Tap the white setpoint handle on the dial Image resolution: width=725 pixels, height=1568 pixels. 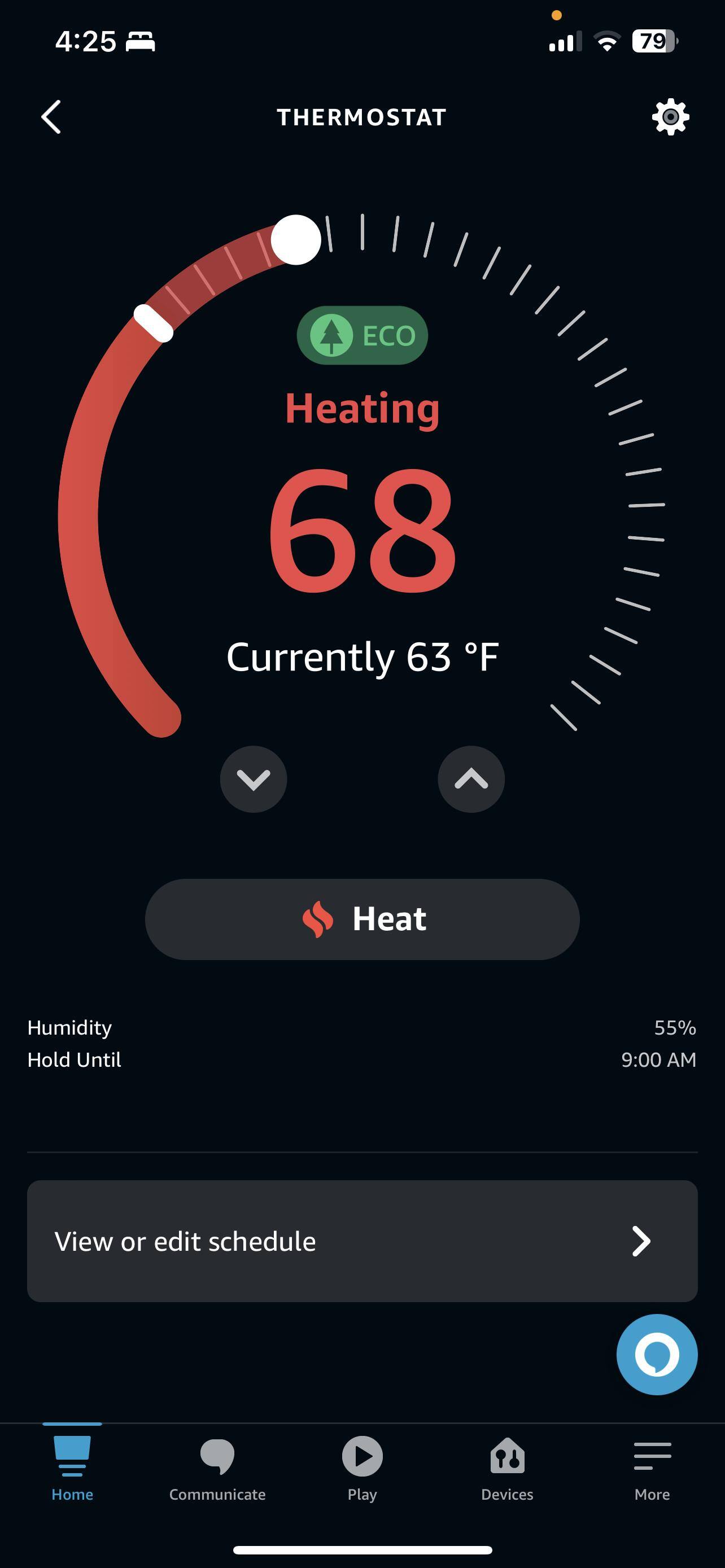point(296,240)
